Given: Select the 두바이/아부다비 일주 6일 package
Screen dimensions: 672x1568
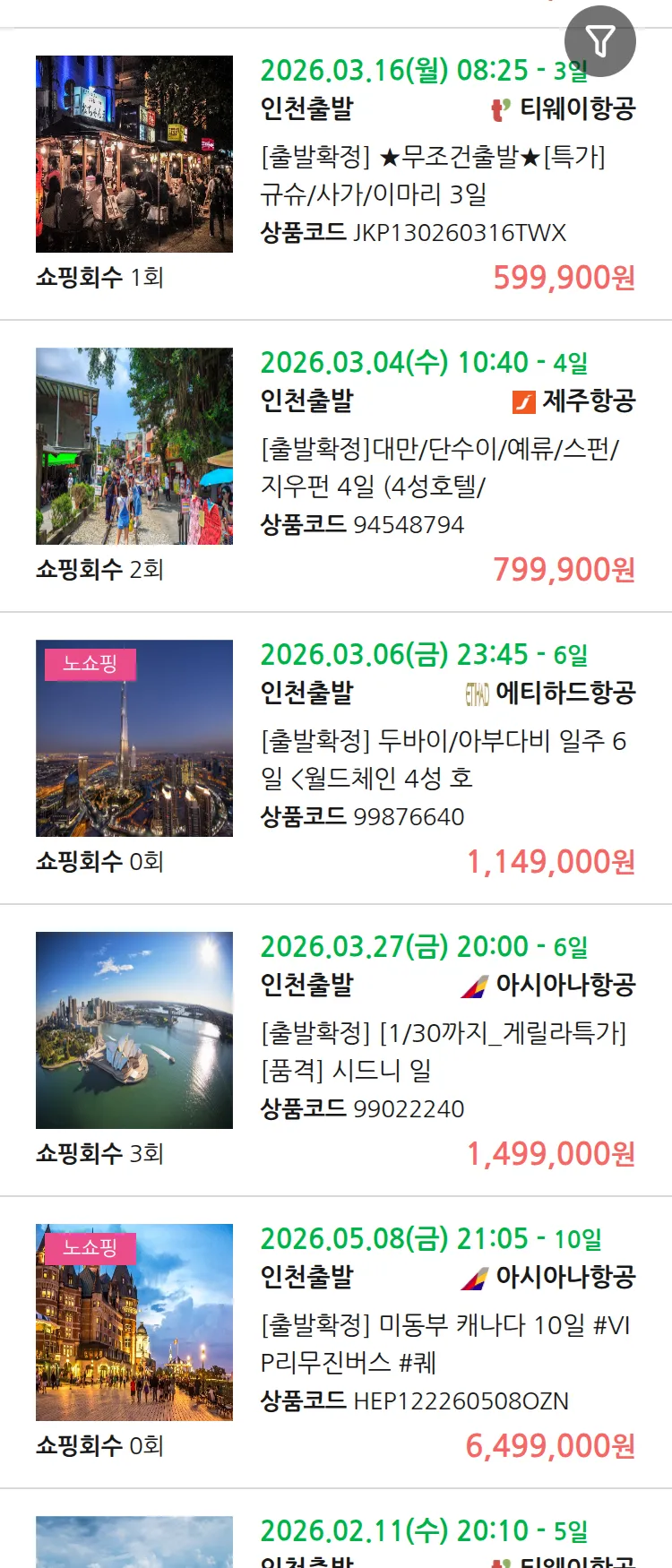Looking at the screenshot, I should tap(443, 759).
